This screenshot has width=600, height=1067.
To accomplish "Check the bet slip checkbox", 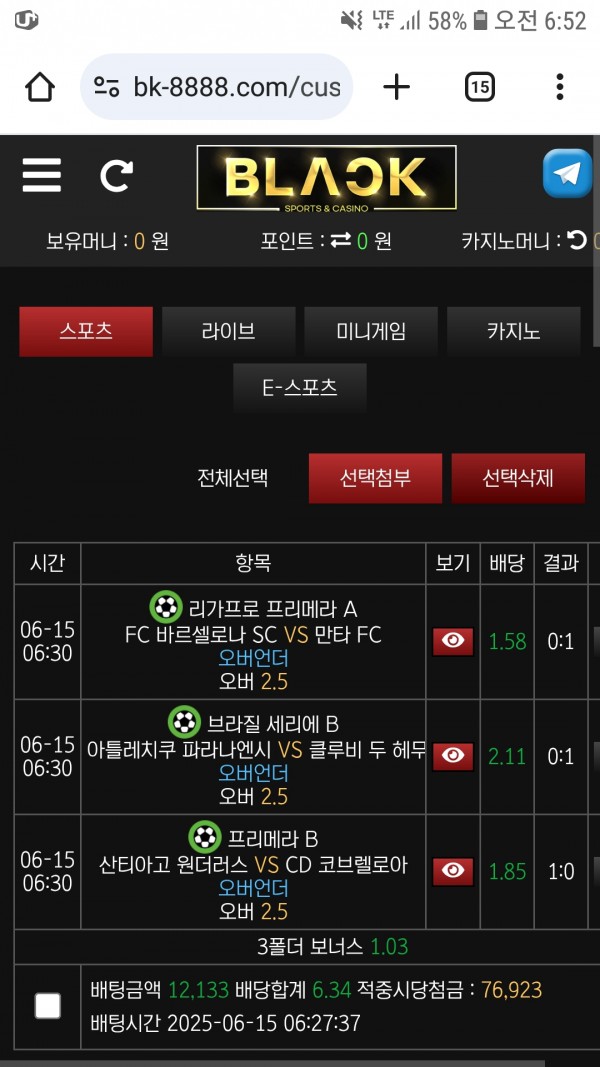I will click(48, 1006).
